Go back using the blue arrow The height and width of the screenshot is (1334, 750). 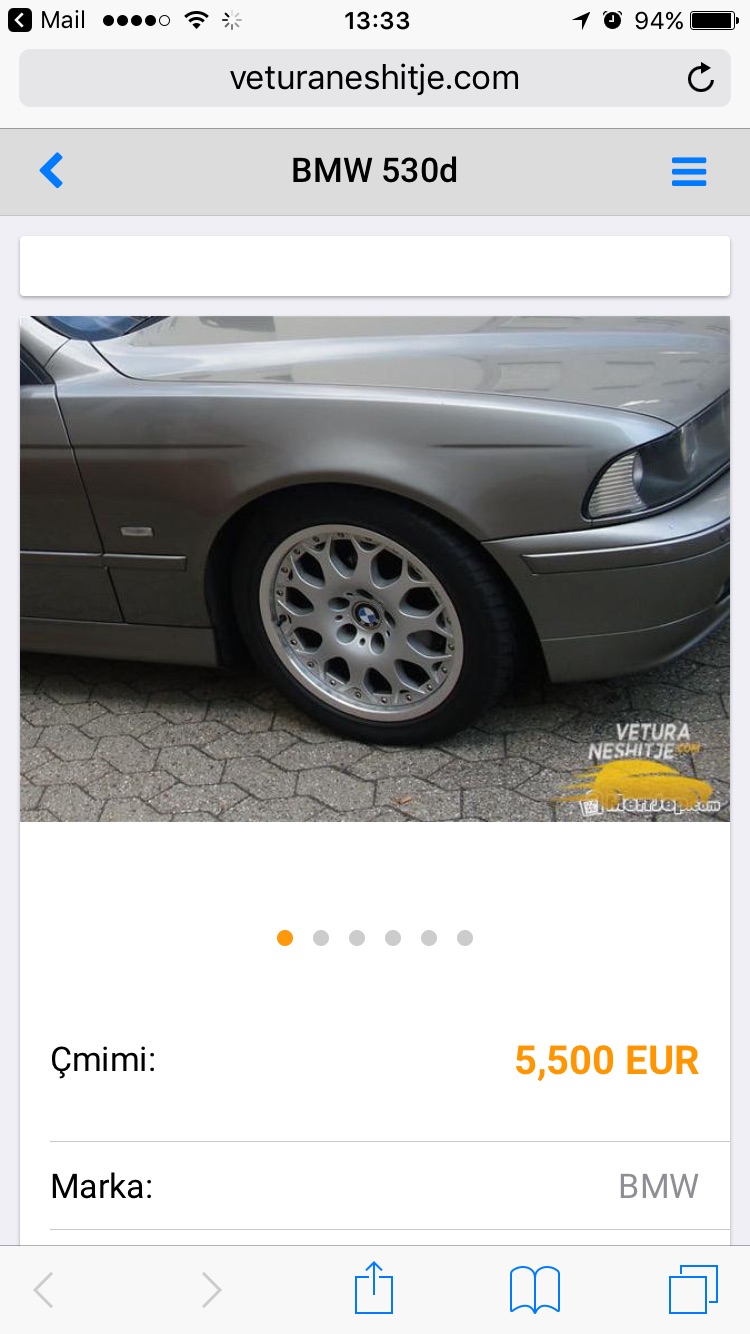(x=51, y=171)
